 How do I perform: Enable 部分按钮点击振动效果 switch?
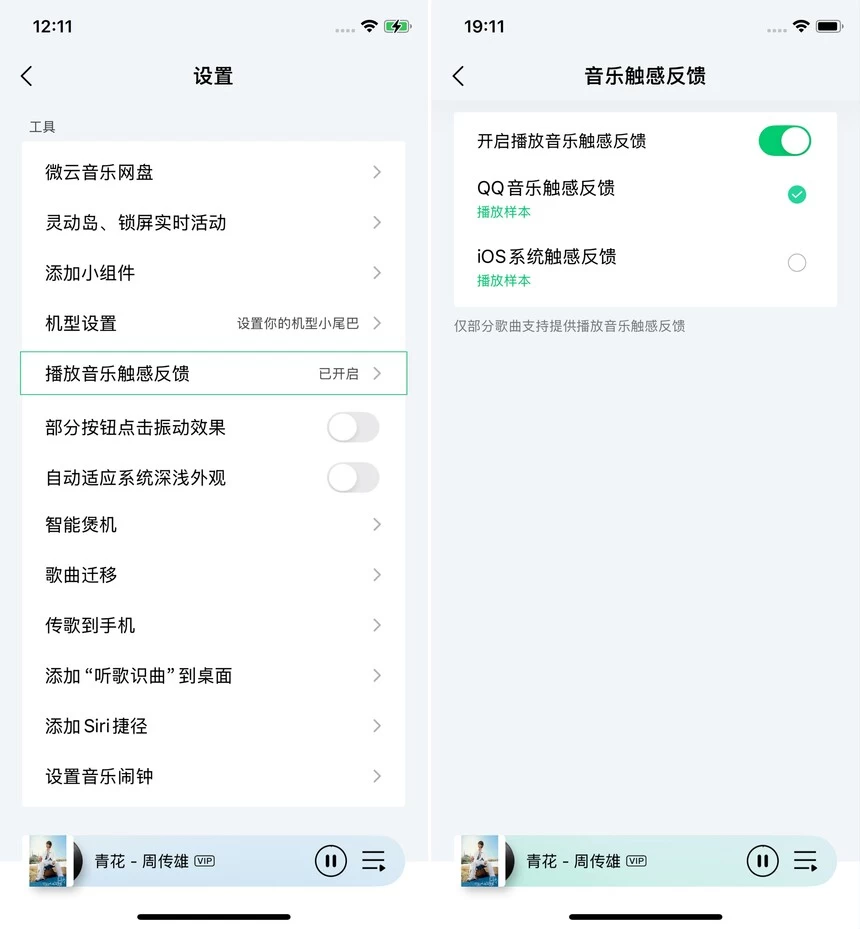(x=353, y=427)
